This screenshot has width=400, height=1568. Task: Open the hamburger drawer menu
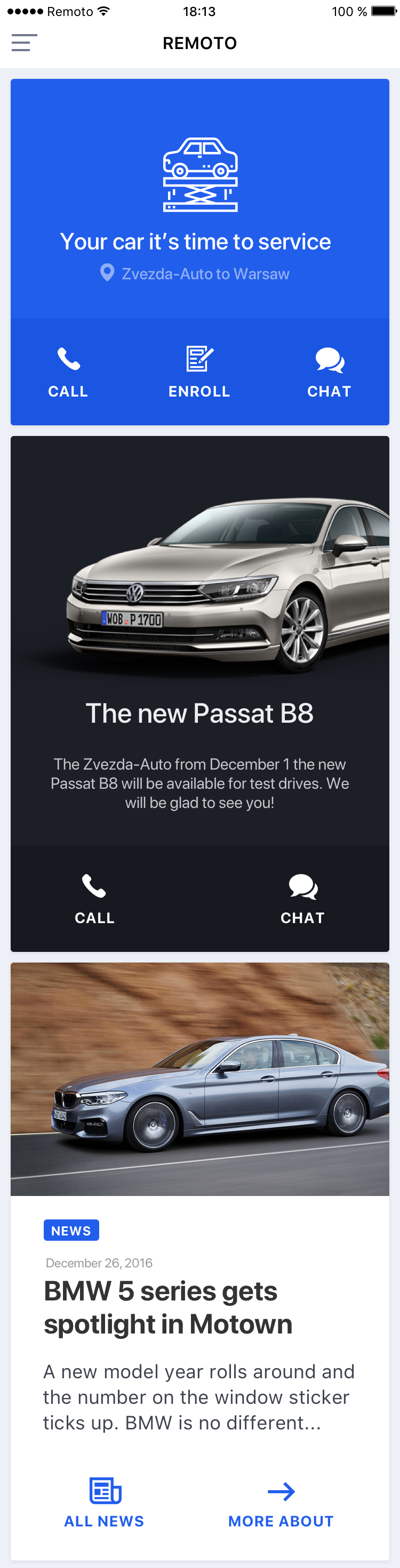25,43
